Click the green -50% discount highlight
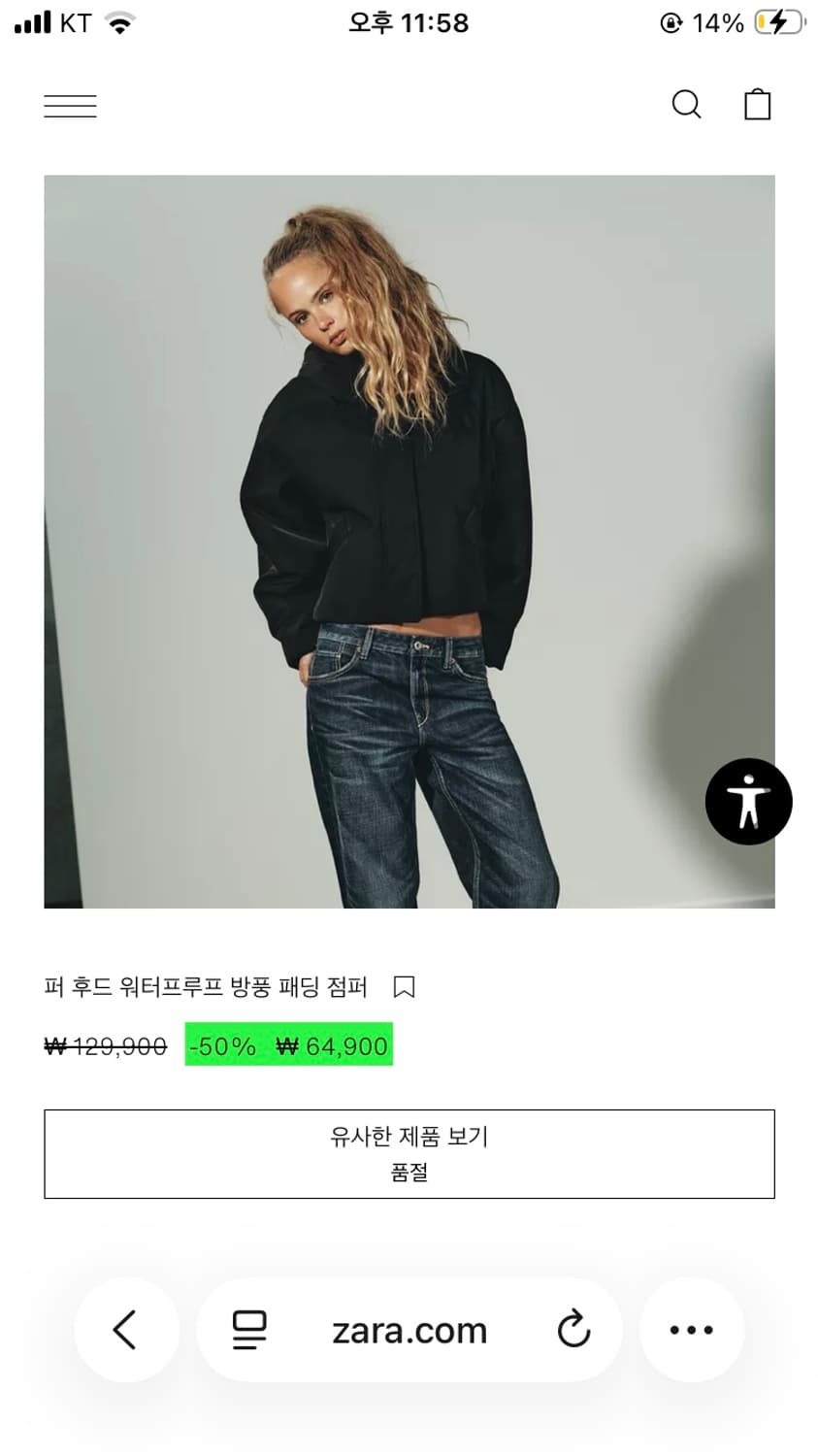Image resolution: width=818 pixels, height=1456 pixels. (221, 1045)
